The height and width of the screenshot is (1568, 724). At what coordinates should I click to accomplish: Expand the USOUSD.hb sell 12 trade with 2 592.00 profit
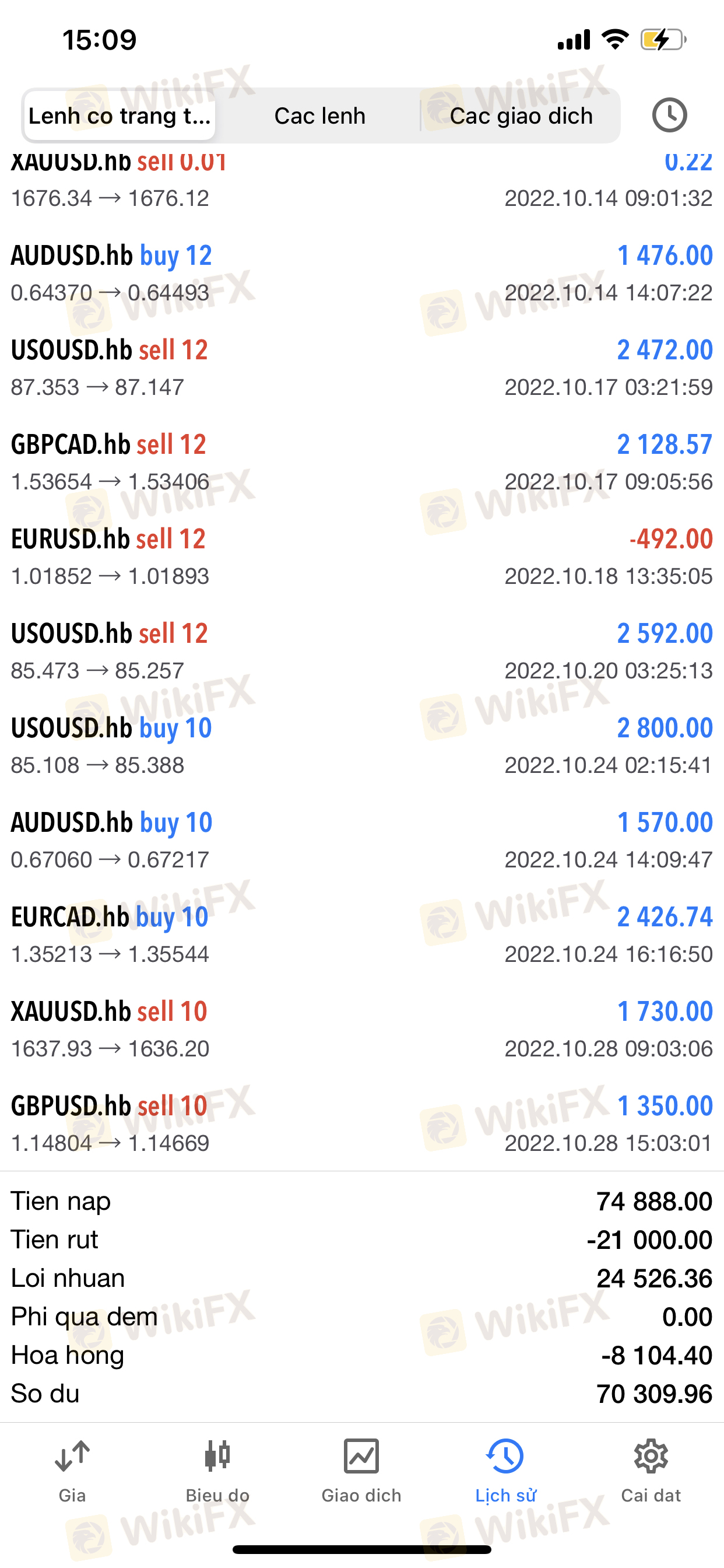pyautogui.click(x=362, y=652)
